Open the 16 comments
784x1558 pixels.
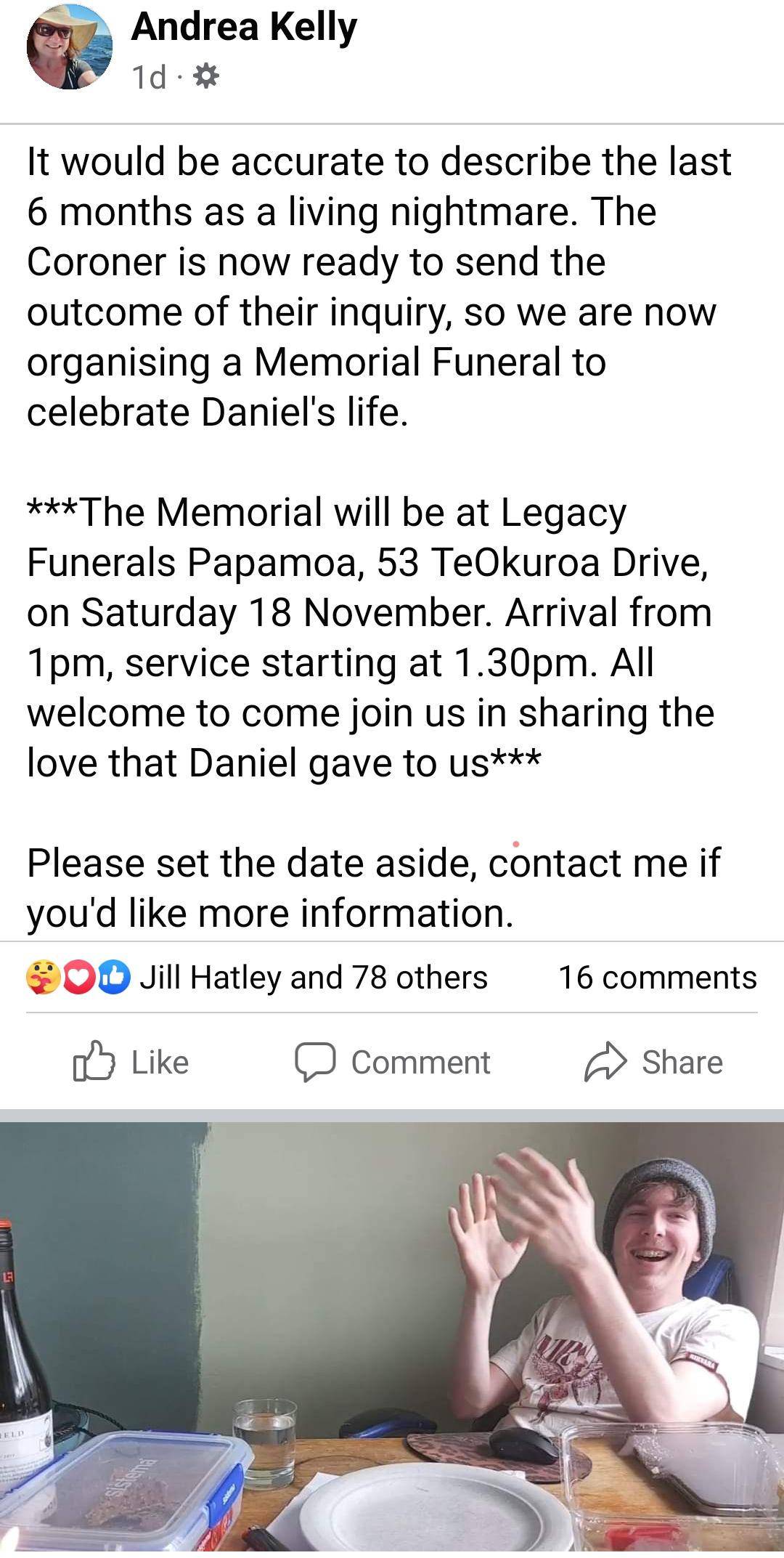[x=657, y=978]
